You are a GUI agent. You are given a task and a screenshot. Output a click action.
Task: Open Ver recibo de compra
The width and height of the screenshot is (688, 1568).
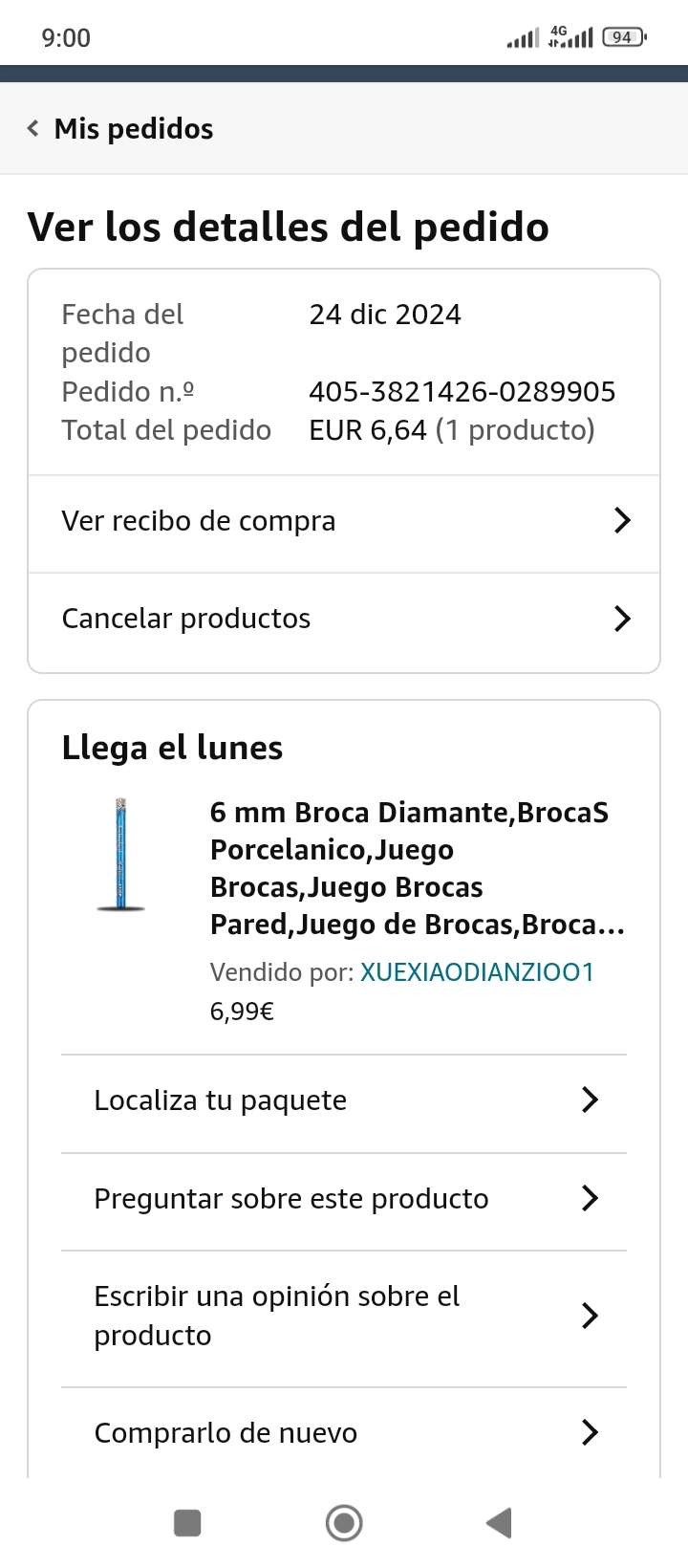(344, 521)
